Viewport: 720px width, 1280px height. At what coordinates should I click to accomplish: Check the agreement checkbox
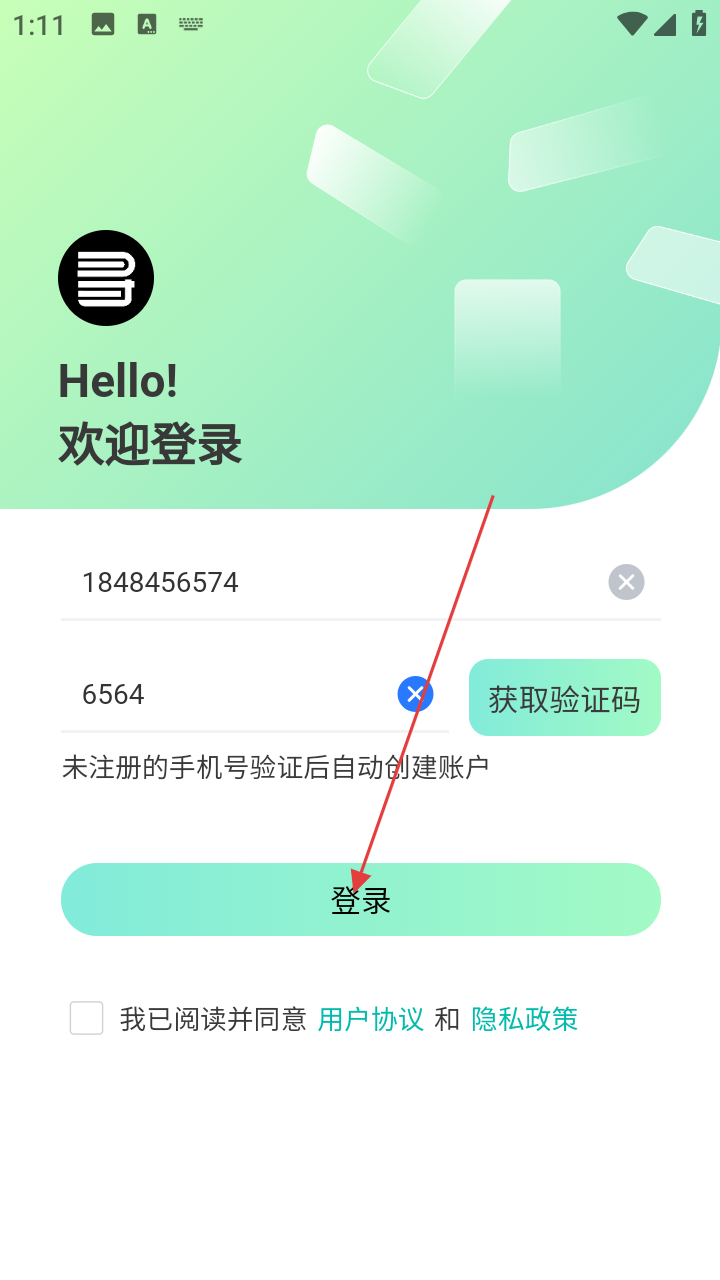[x=87, y=1019]
